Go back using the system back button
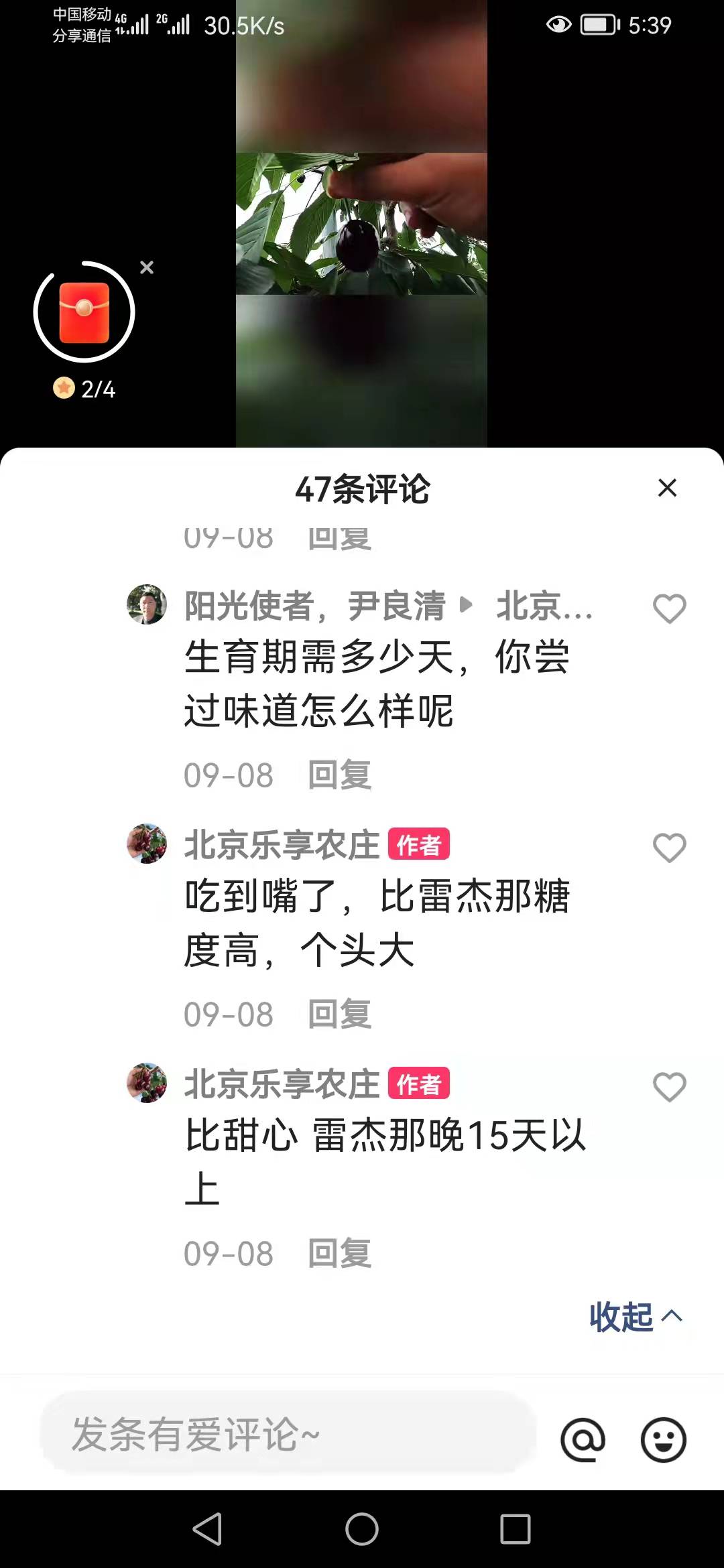724x1568 pixels. click(207, 1528)
